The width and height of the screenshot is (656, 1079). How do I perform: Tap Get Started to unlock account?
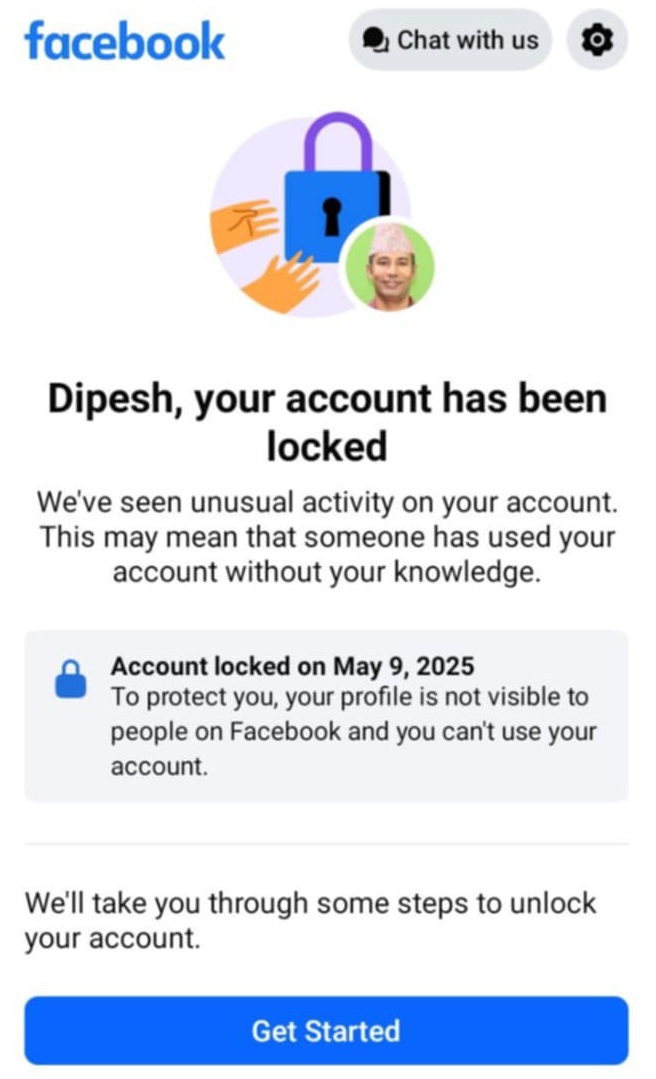(x=326, y=1030)
